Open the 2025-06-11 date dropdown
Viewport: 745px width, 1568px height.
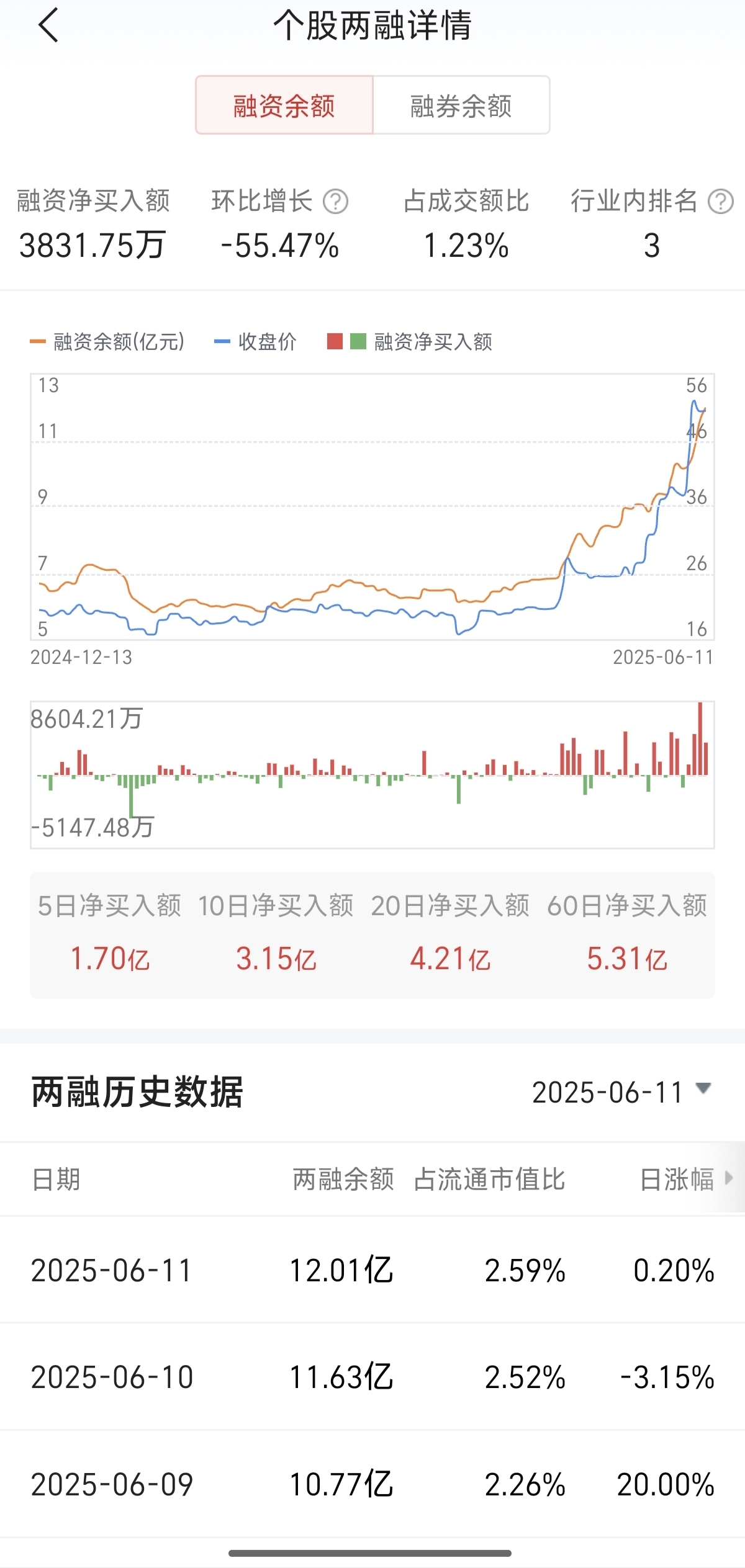click(x=621, y=1092)
